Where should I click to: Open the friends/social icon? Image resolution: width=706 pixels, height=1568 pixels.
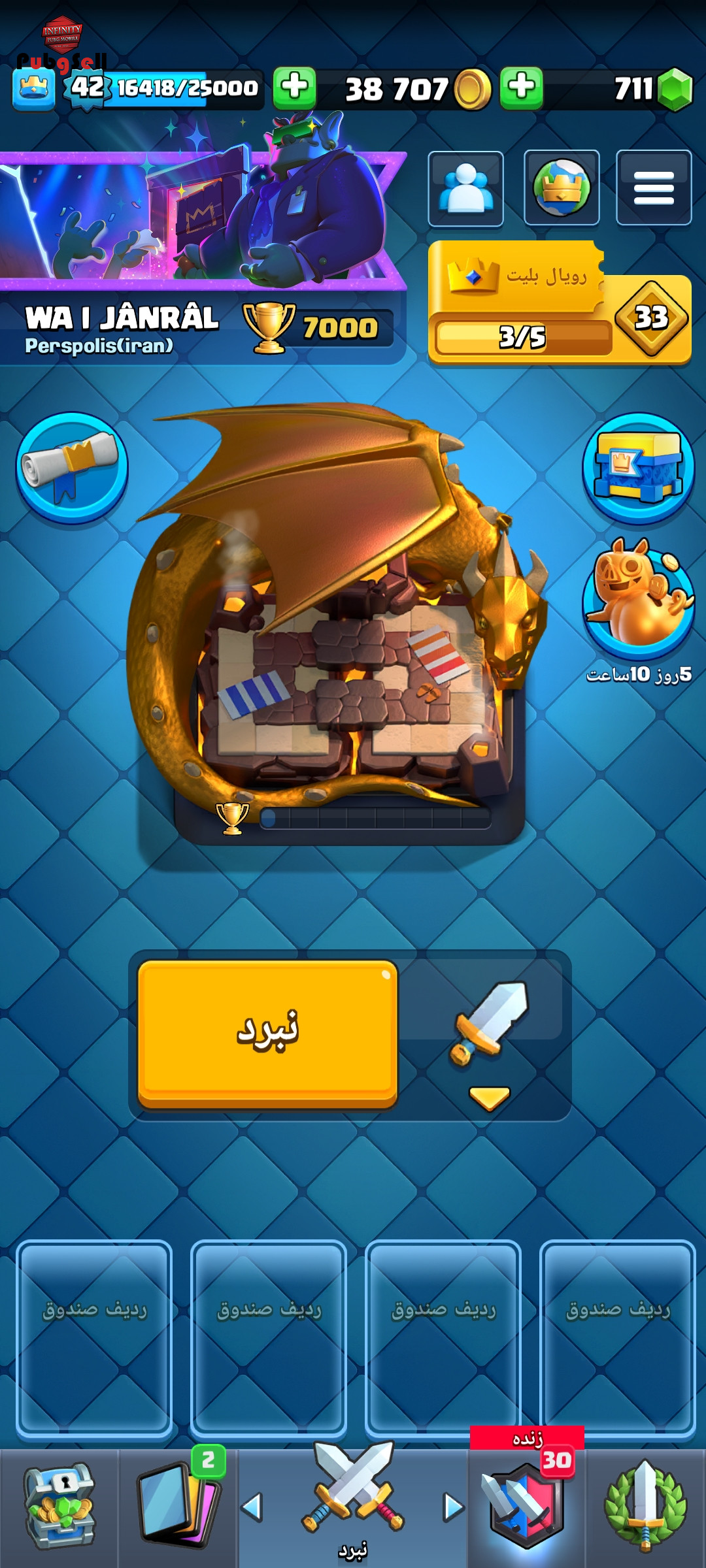(465, 189)
